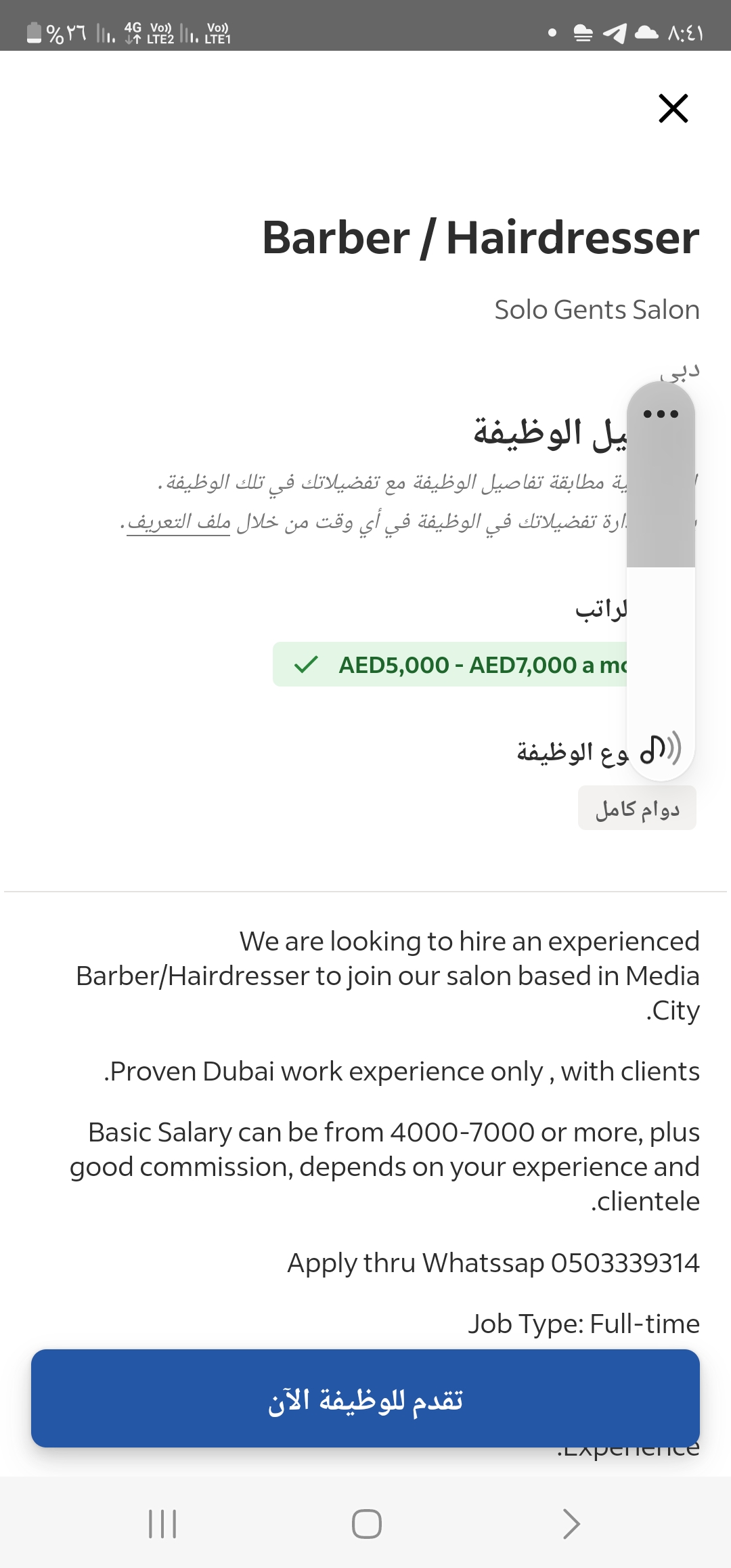The height and width of the screenshot is (1568, 731).
Task: Open the underlined profile link (ملف التعريف)
Action: point(179,522)
